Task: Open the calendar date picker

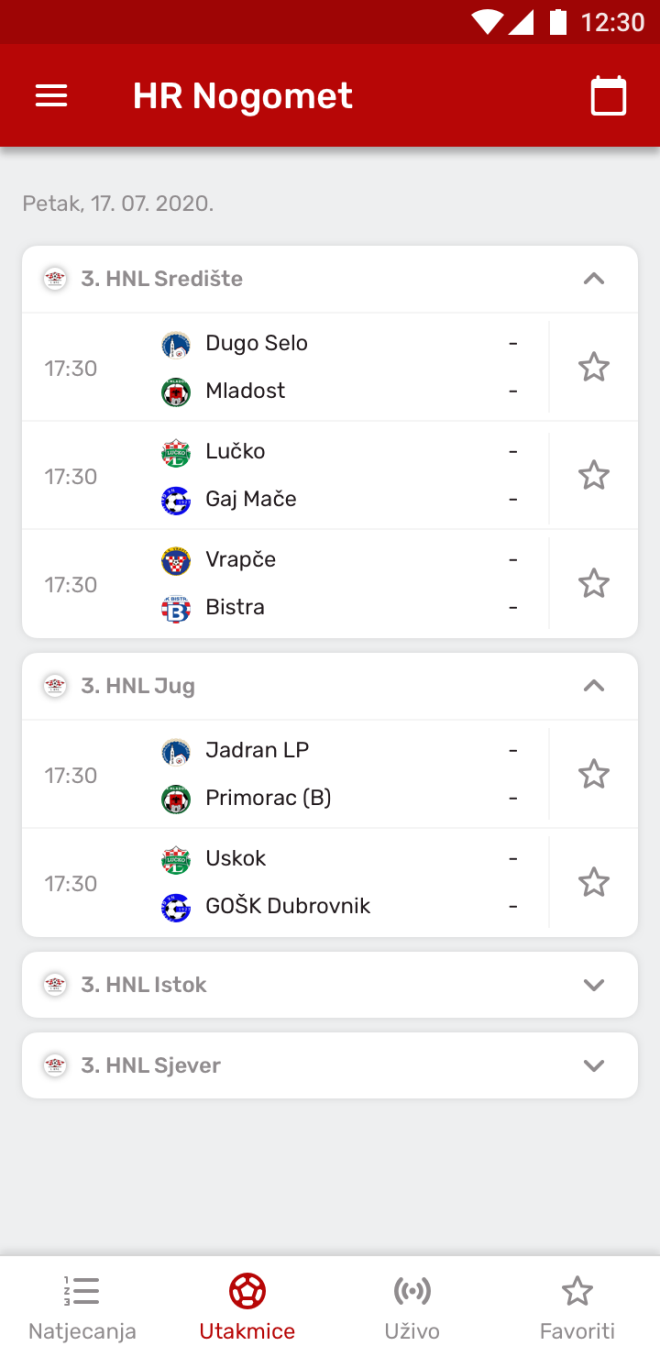Action: point(608,96)
